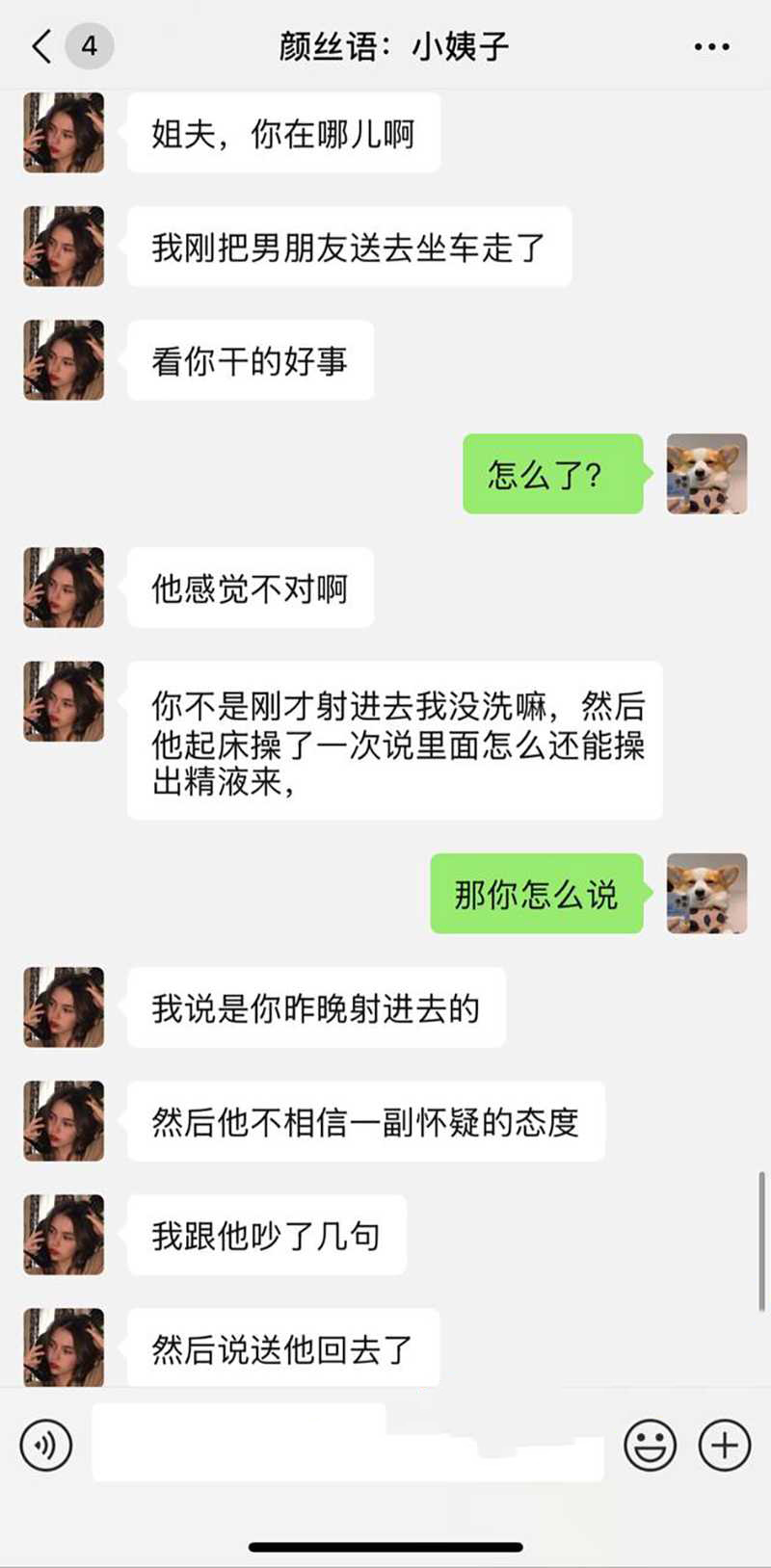The image size is (771, 1568).
Task: Open the emoji picker
Action: (650, 1445)
